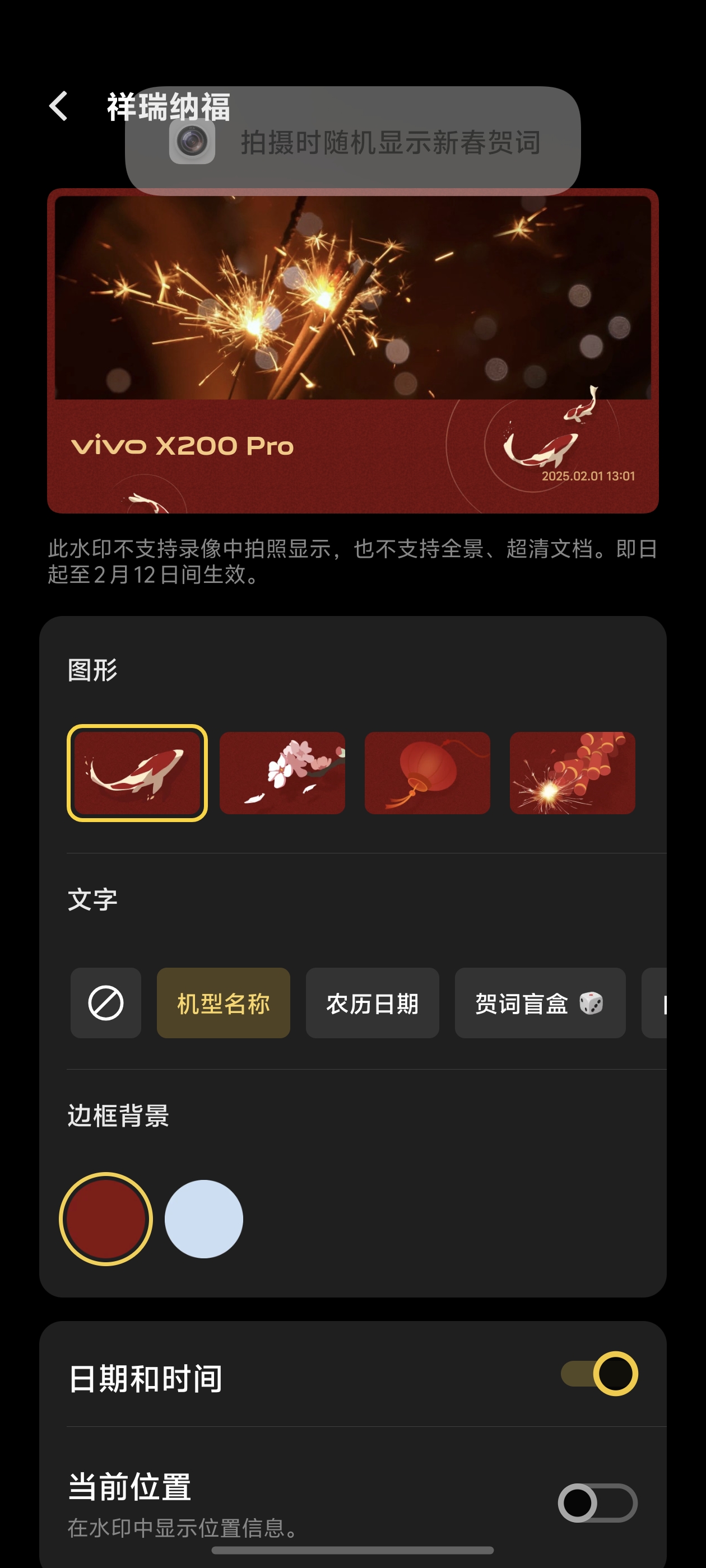Select the no-text option
Image resolution: width=706 pixels, height=1568 pixels.
[x=105, y=1002]
